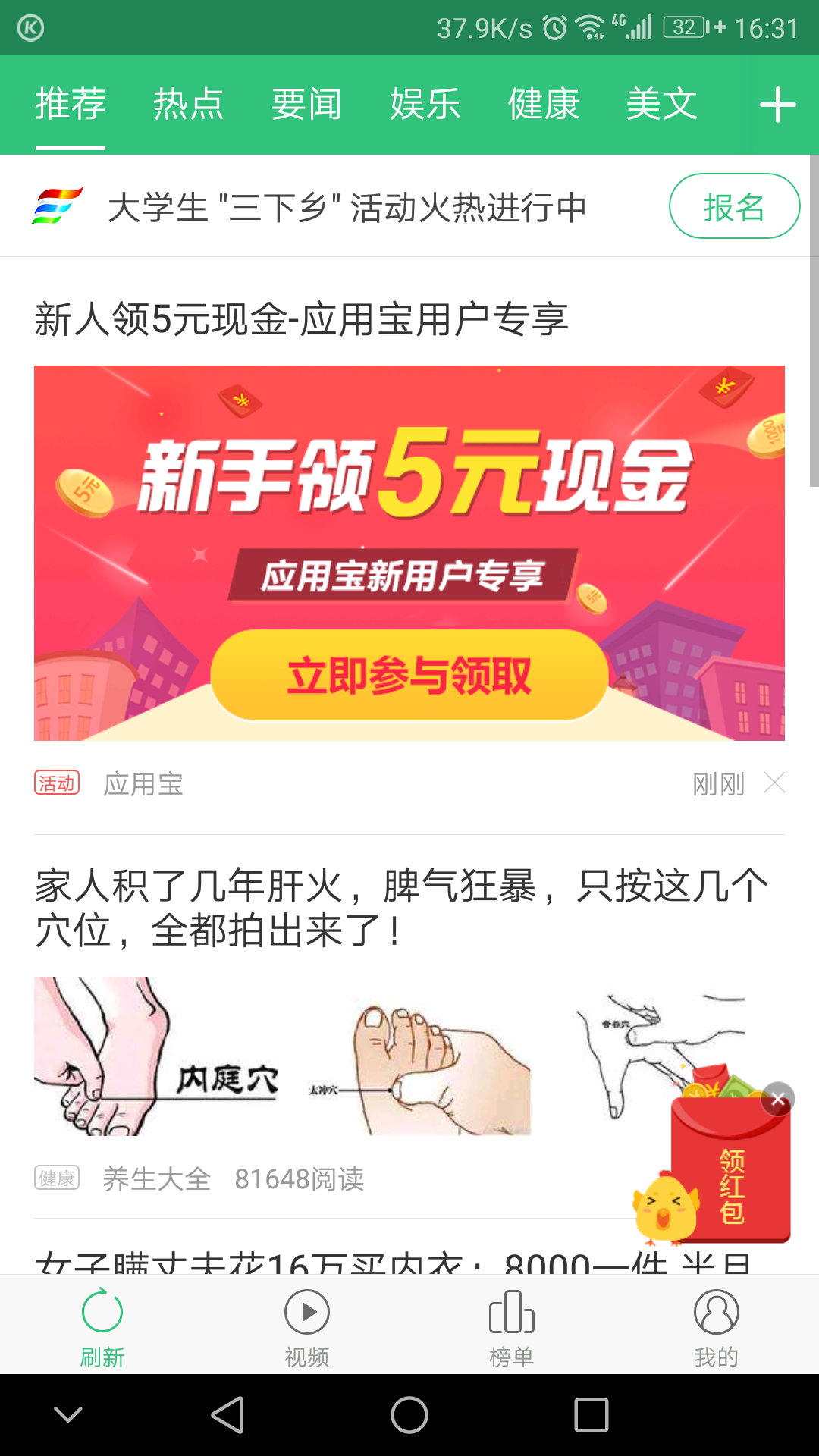The height and width of the screenshot is (1456, 819).
Task: Open the 娱乐 tab
Action: 425,104
